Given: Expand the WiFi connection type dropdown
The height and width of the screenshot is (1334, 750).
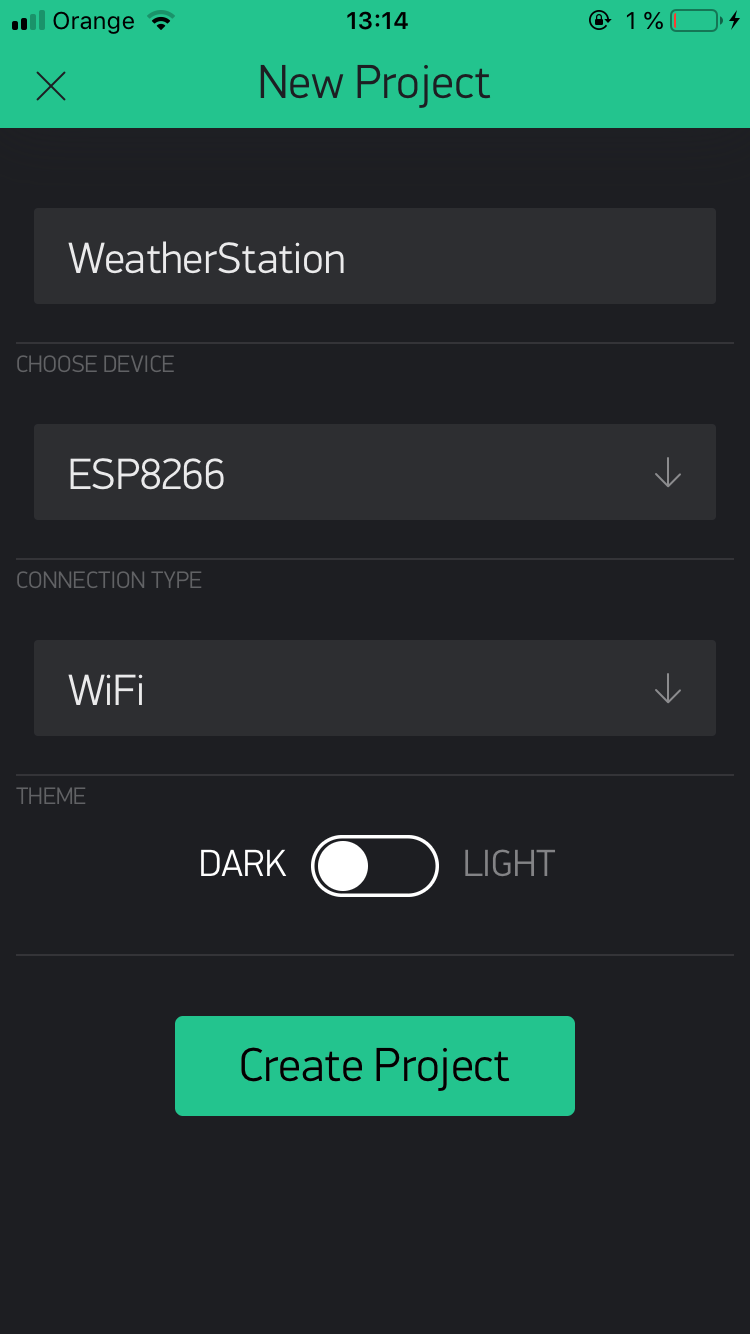Looking at the screenshot, I should coord(374,688).
